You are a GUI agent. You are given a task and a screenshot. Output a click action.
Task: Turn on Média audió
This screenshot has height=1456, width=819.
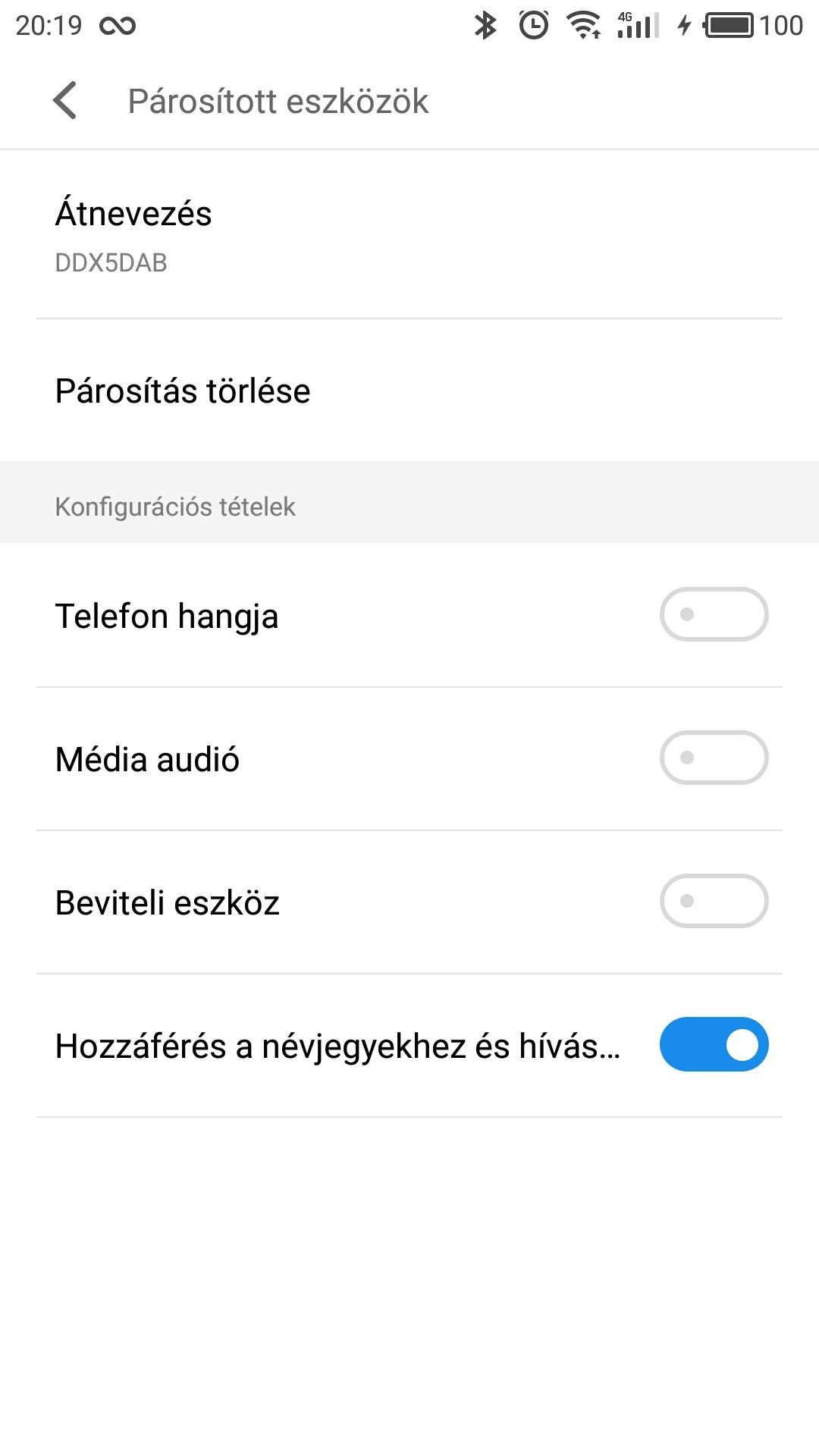pyautogui.click(x=714, y=758)
